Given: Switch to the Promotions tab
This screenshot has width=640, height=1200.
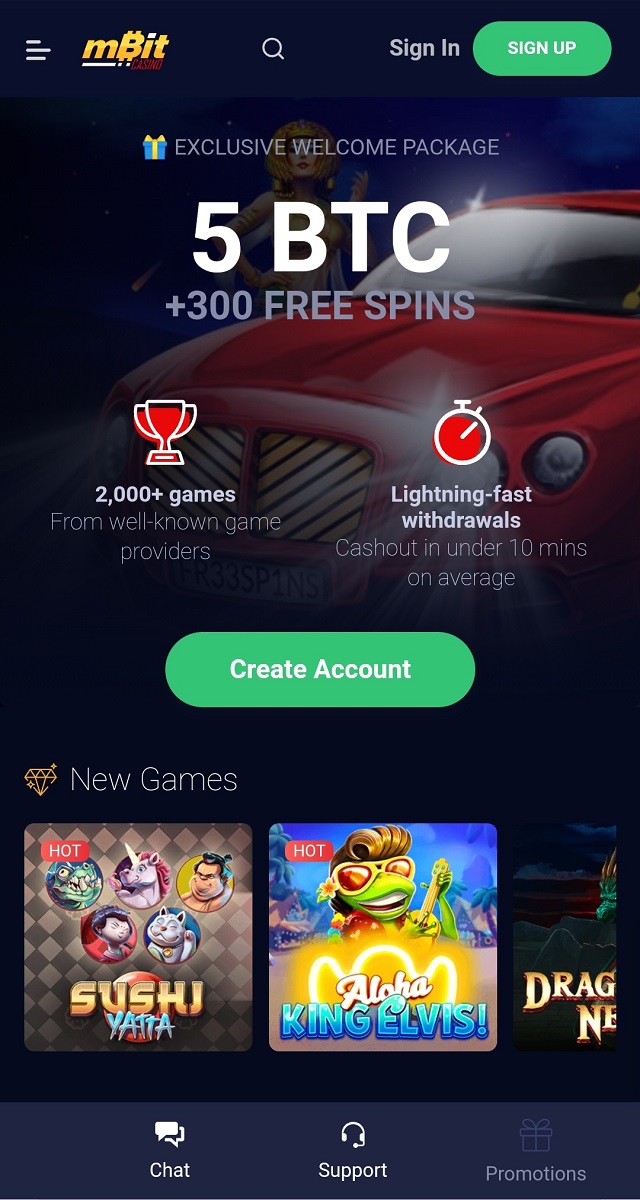Looking at the screenshot, I should tap(536, 1152).
